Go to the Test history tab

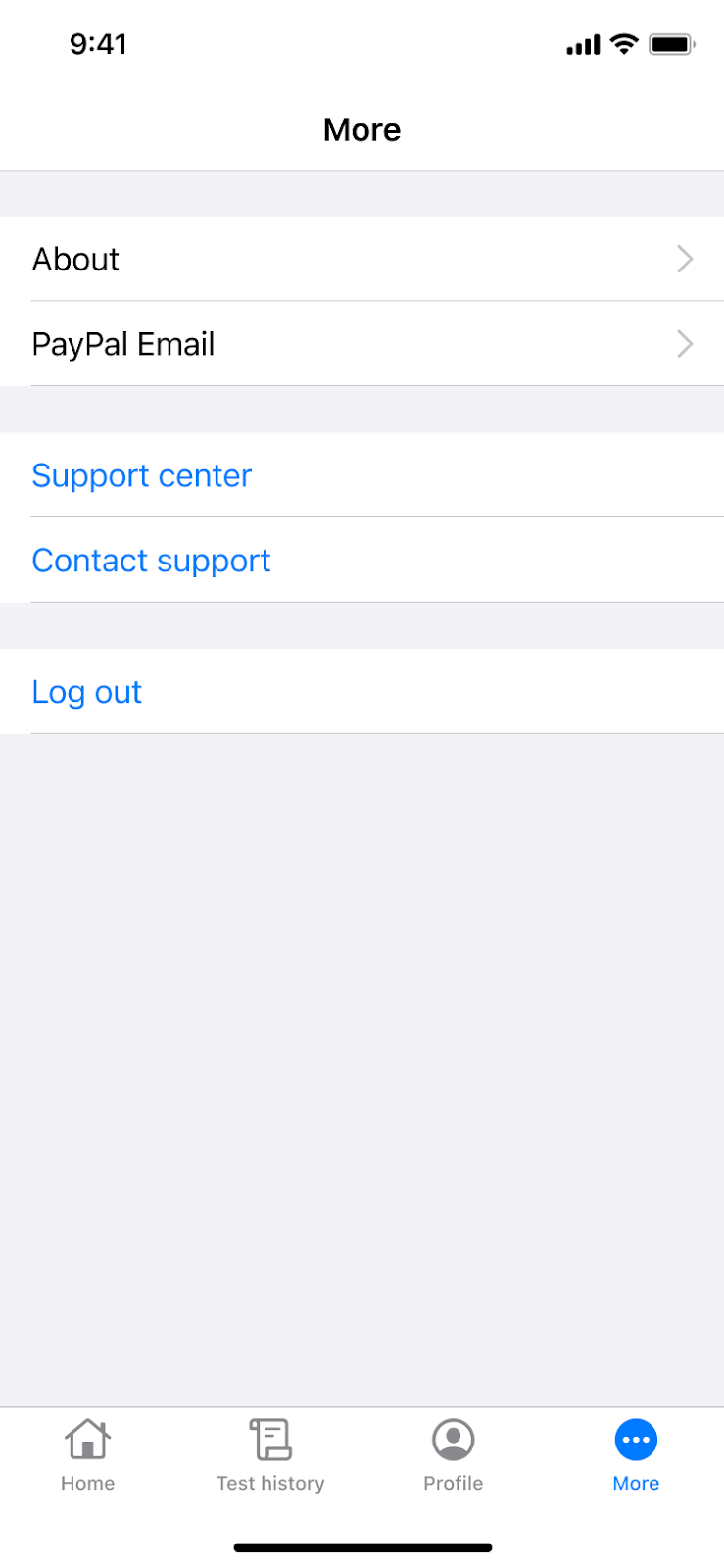[x=270, y=1455]
